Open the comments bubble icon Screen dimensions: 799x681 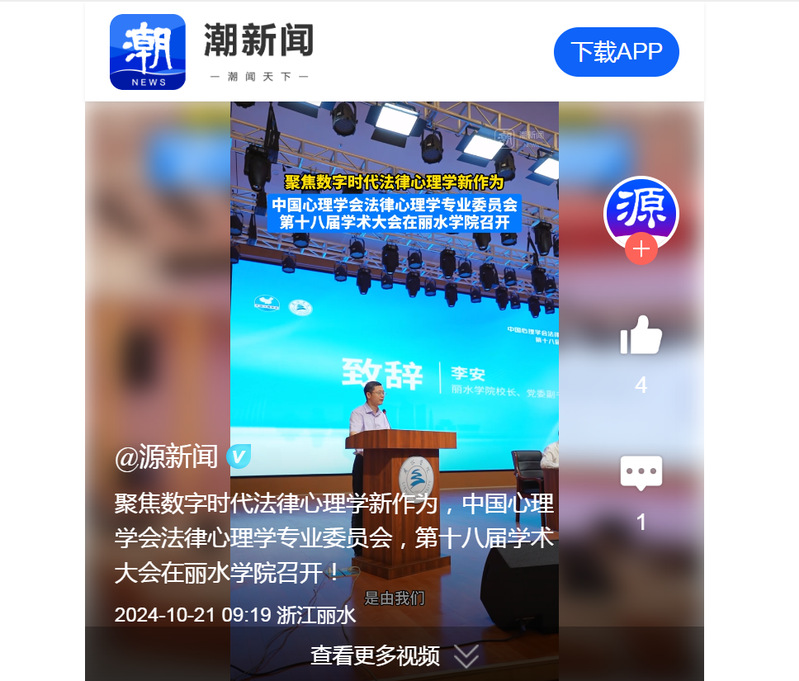(641, 473)
